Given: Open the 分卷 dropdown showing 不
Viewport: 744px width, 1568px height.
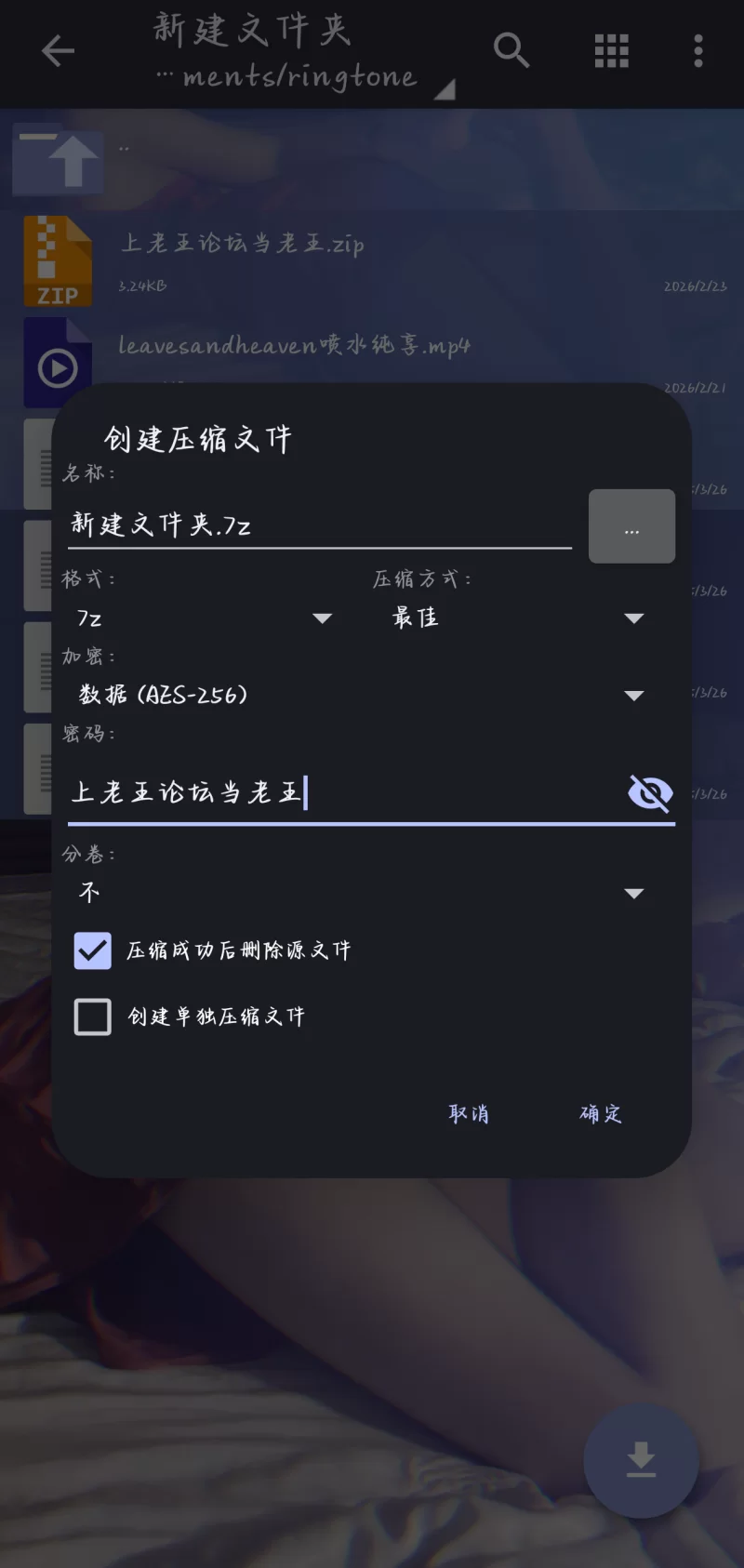Looking at the screenshot, I should point(361,894).
